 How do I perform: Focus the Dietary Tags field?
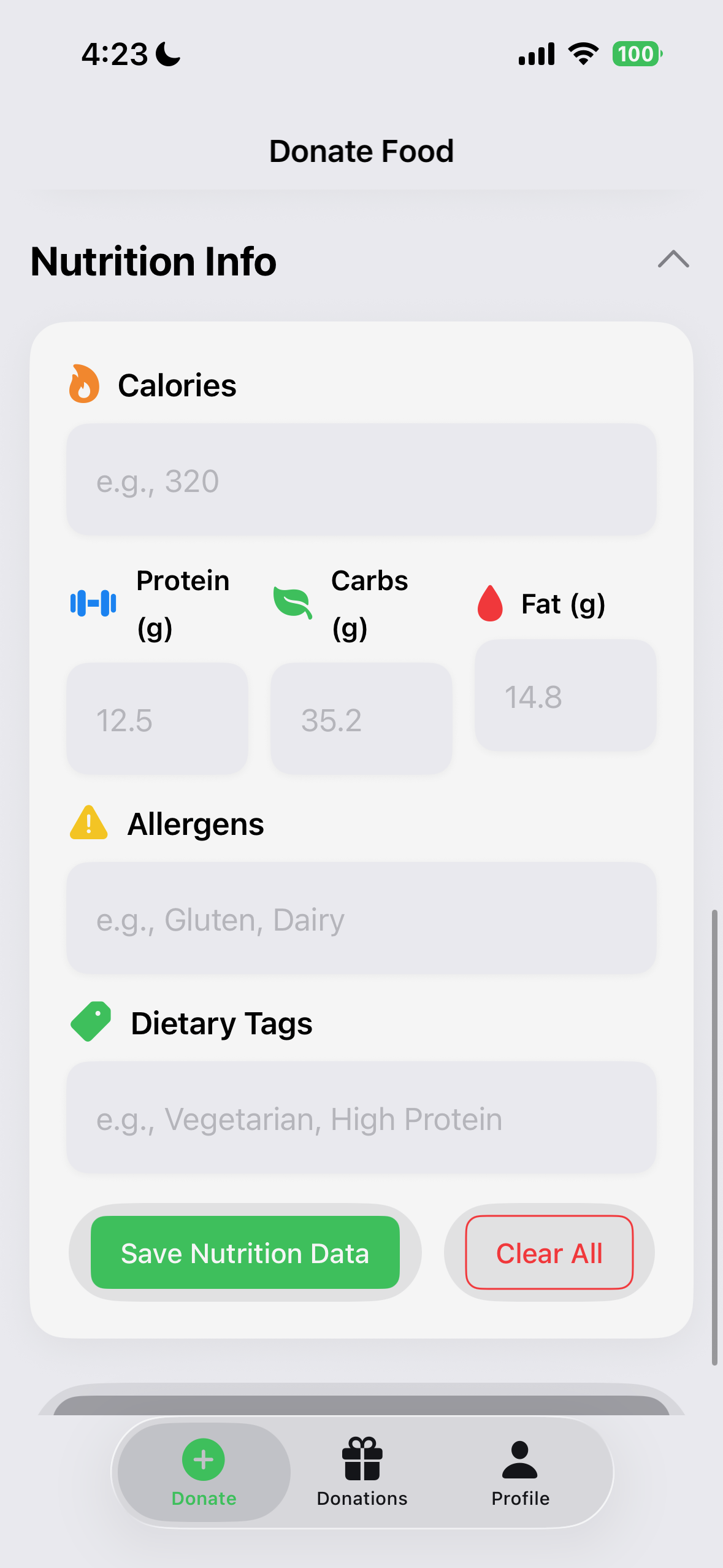pyautogui.click(x=361, y=1118)
